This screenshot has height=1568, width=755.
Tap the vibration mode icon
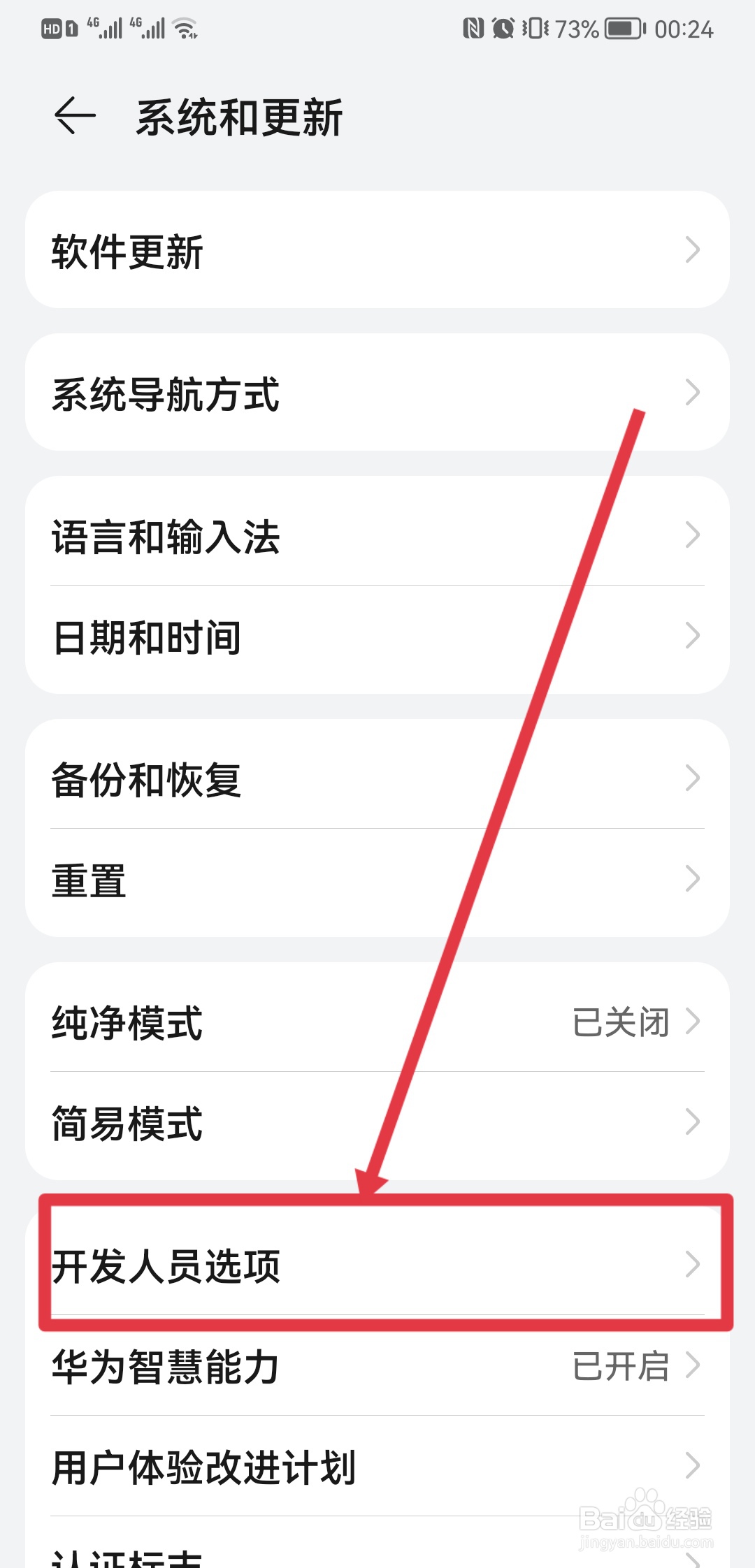tap(535, 28)
